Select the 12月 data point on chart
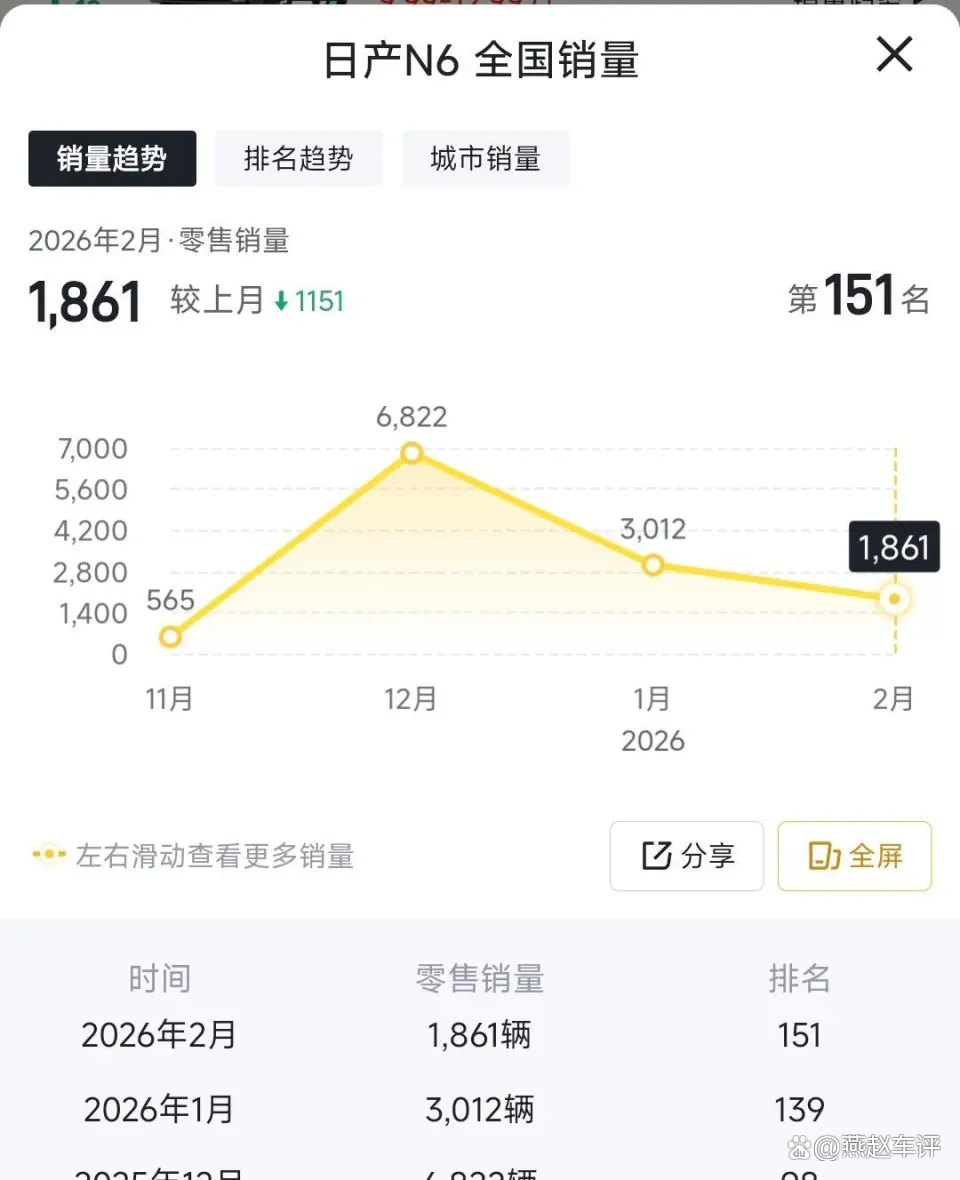 pos(411,453)
